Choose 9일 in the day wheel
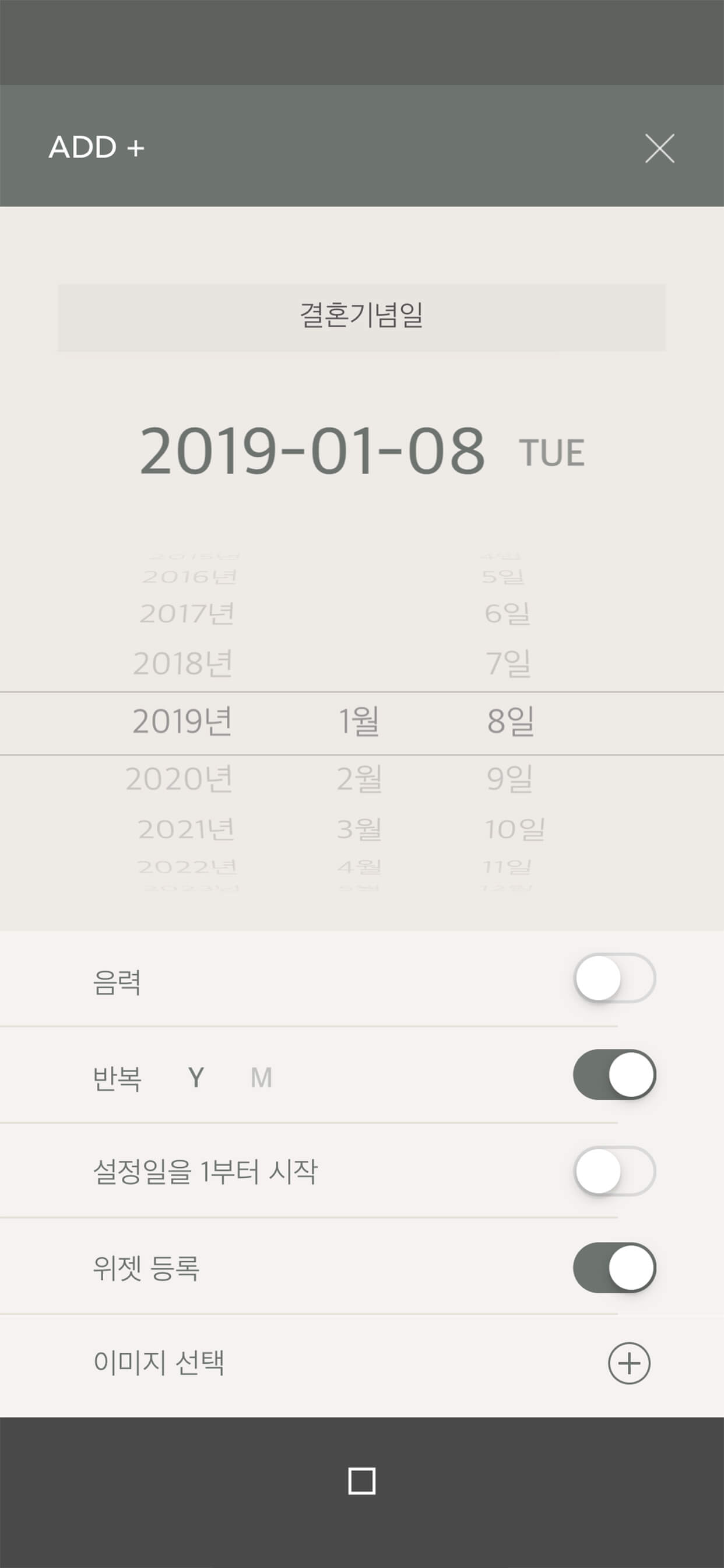Image resolution: width=724 pixels, height=1568 pixels. pos(510,779)
